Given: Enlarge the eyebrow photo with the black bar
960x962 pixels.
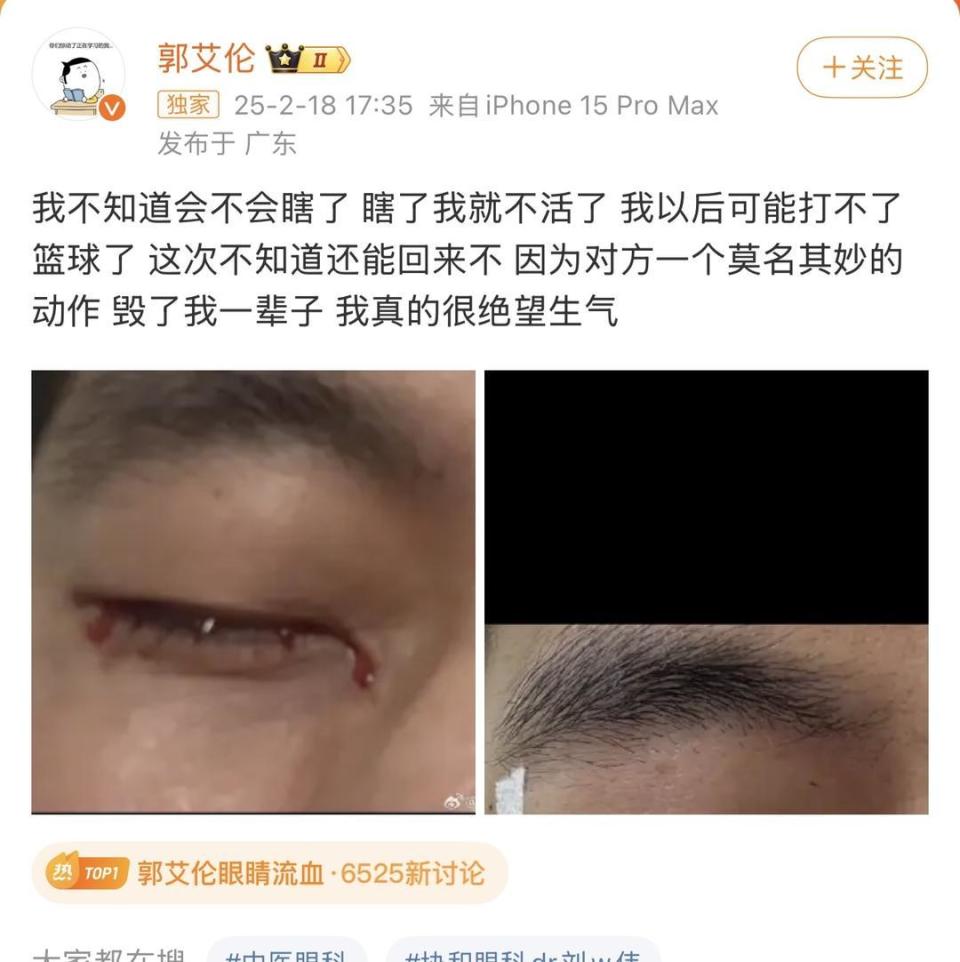Looking at the screenshot, I should pos(706,591).
